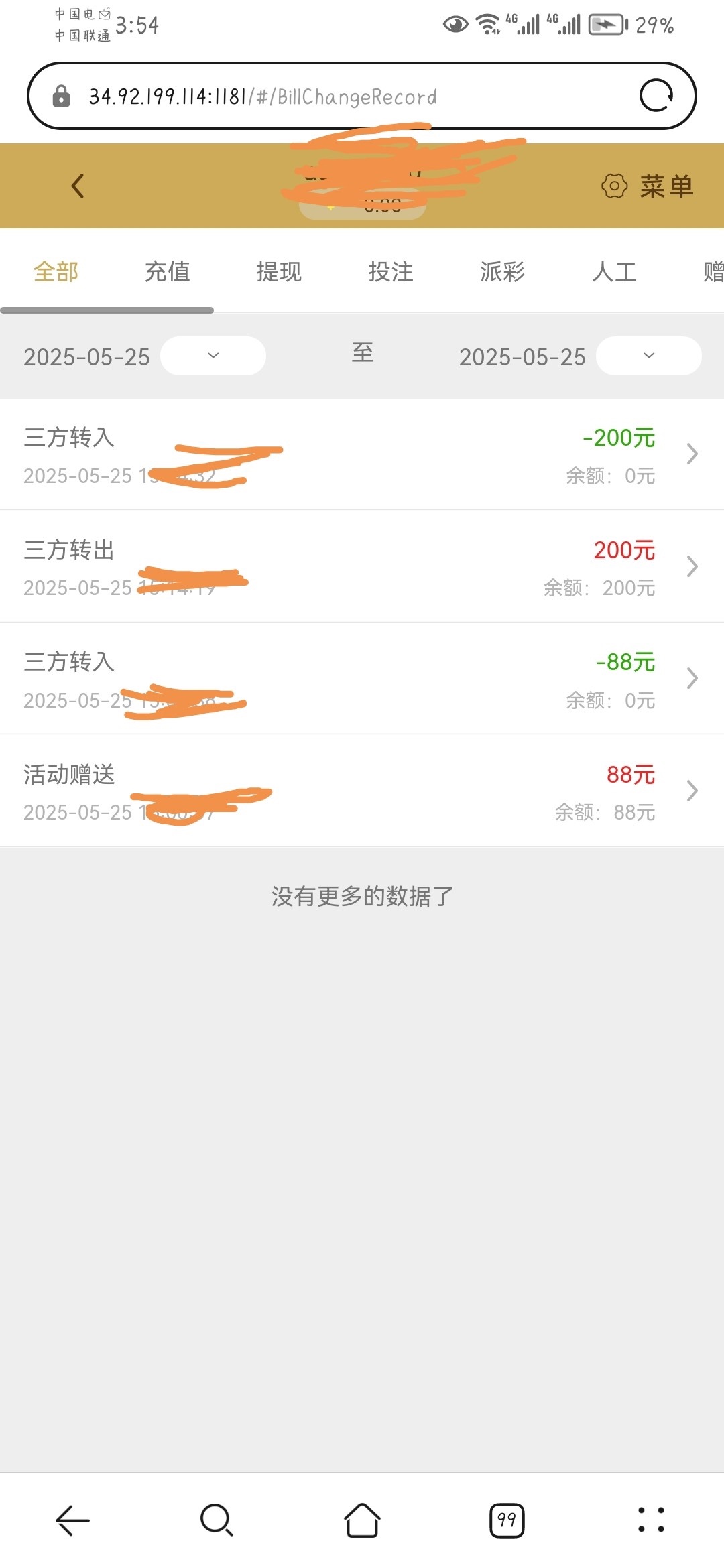Viewport: 724px width, 1568px height.
Task: Switch to the 充值 tab
Action: click(167, 271)
